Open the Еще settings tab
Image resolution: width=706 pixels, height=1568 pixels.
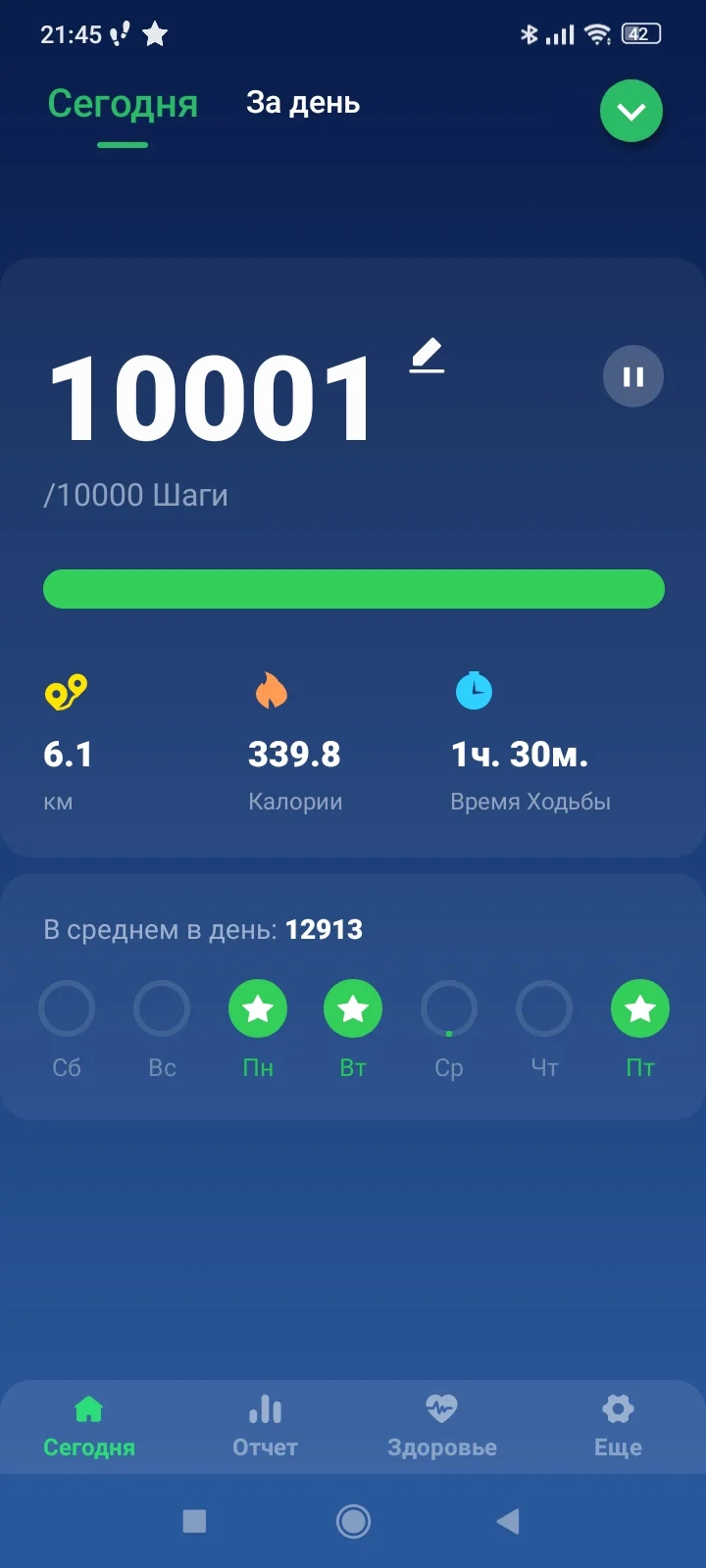[x=618, y=1426]
